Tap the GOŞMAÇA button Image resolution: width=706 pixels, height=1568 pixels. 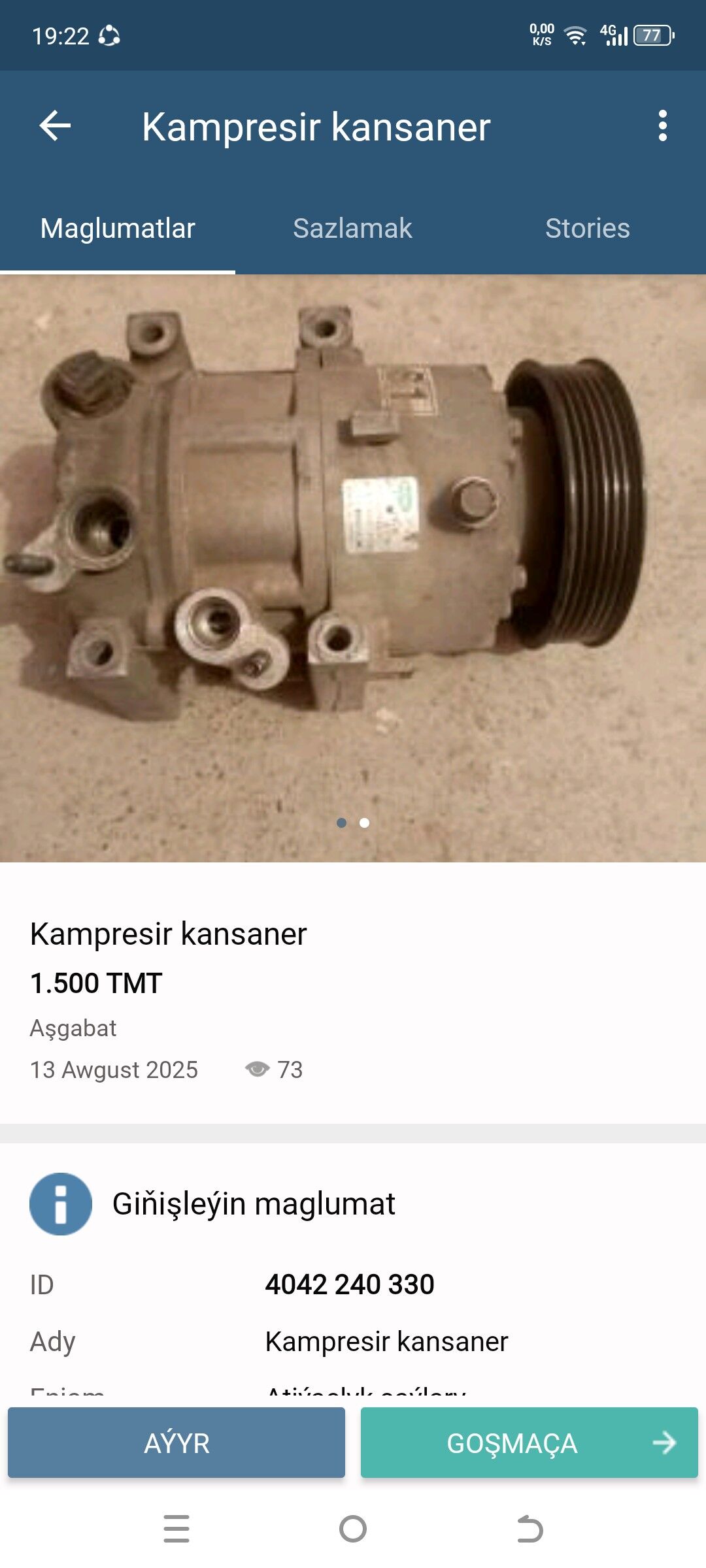tap(529, 1443)
